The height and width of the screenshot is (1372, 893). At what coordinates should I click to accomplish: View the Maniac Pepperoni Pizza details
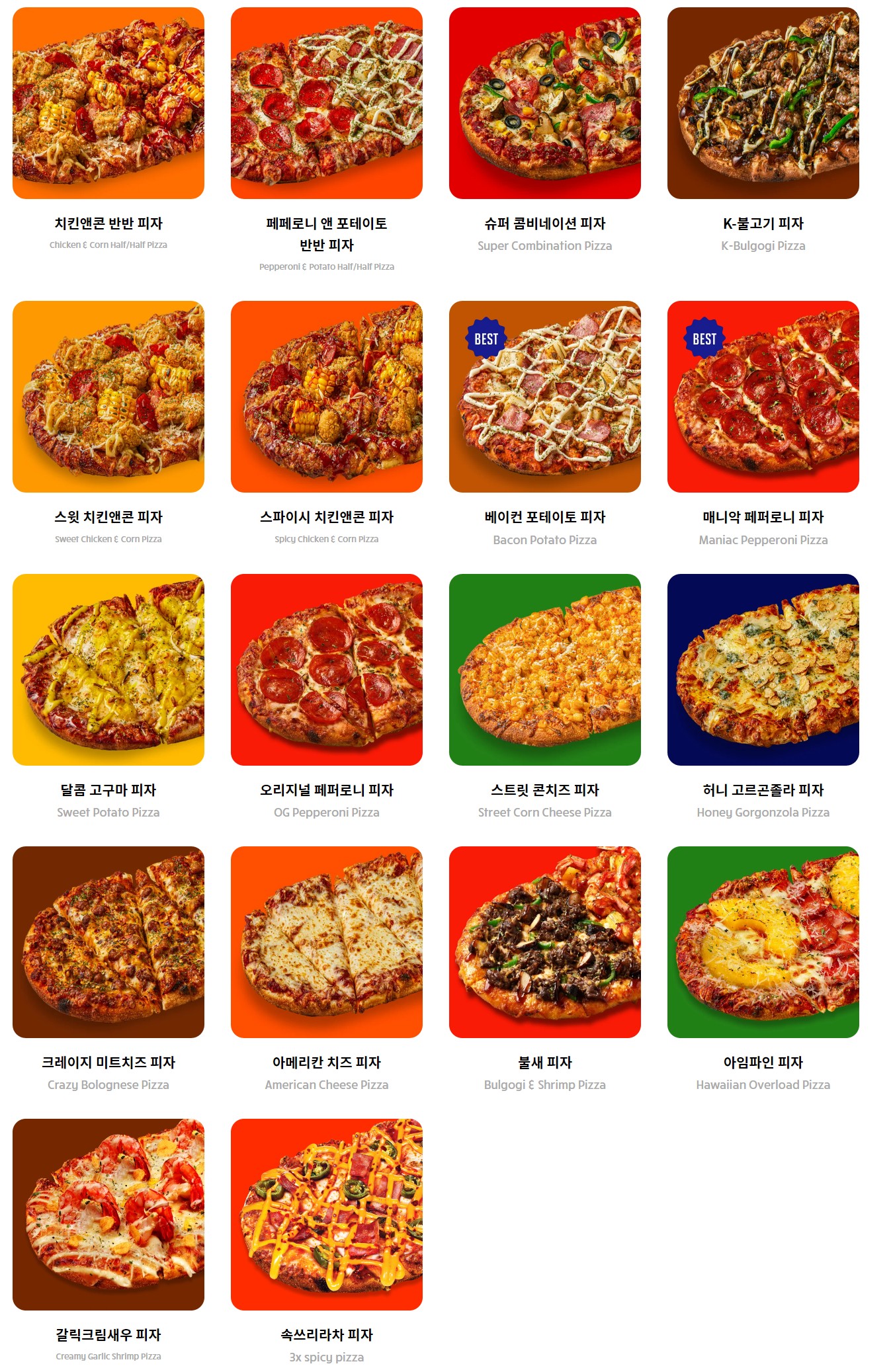pos(763,397)
